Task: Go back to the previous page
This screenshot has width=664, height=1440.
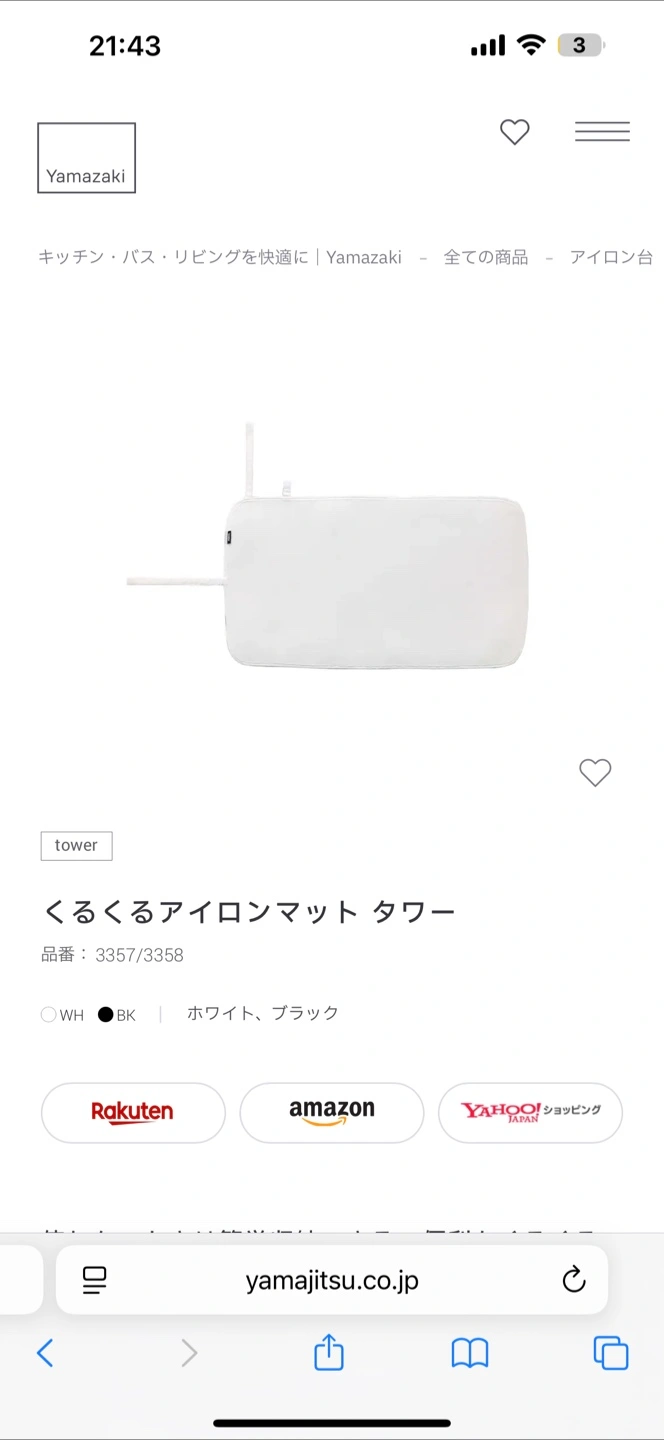Action: (x=45, y=1353)
